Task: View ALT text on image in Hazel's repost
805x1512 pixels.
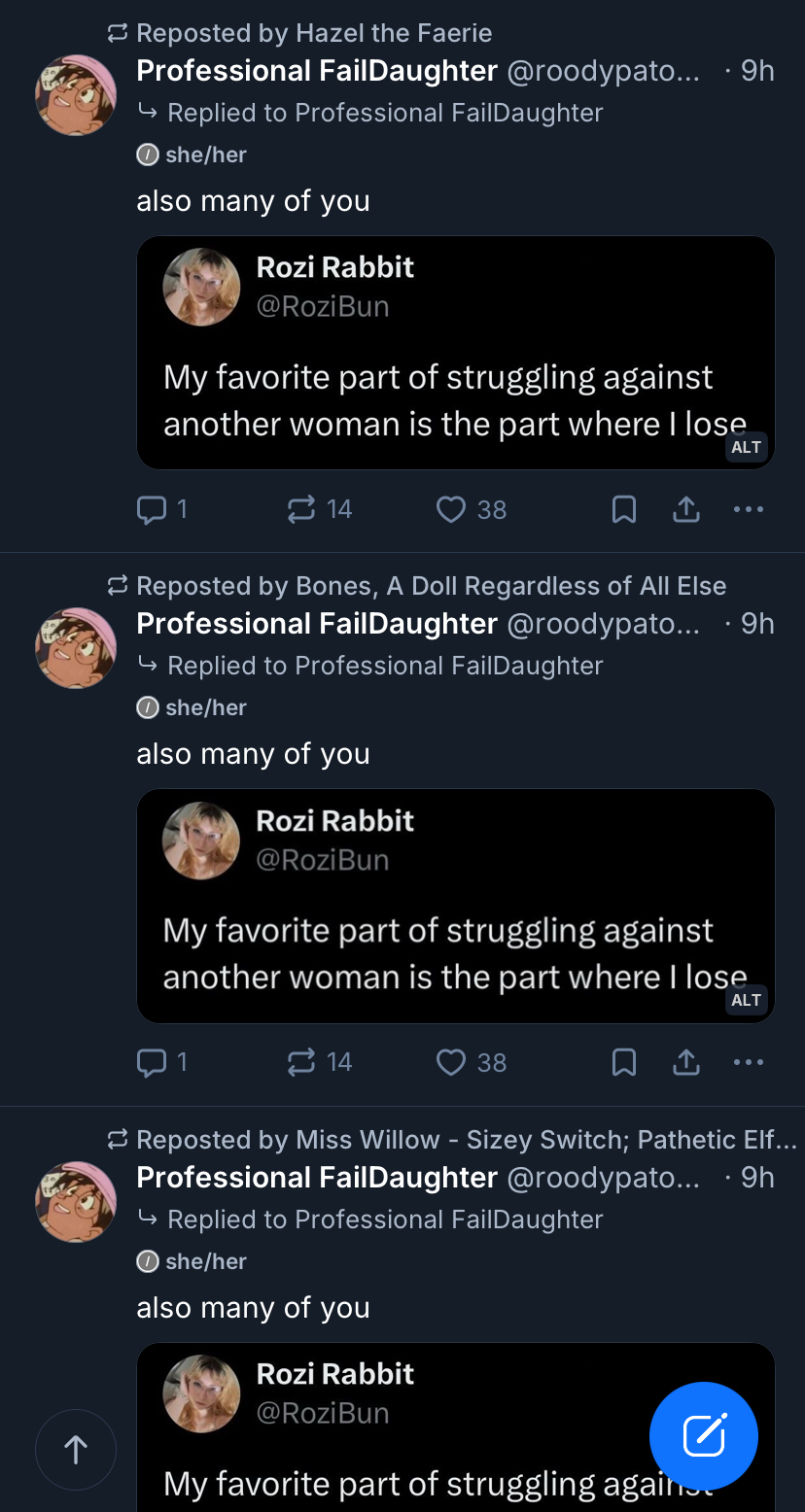Action: point(746,447)
